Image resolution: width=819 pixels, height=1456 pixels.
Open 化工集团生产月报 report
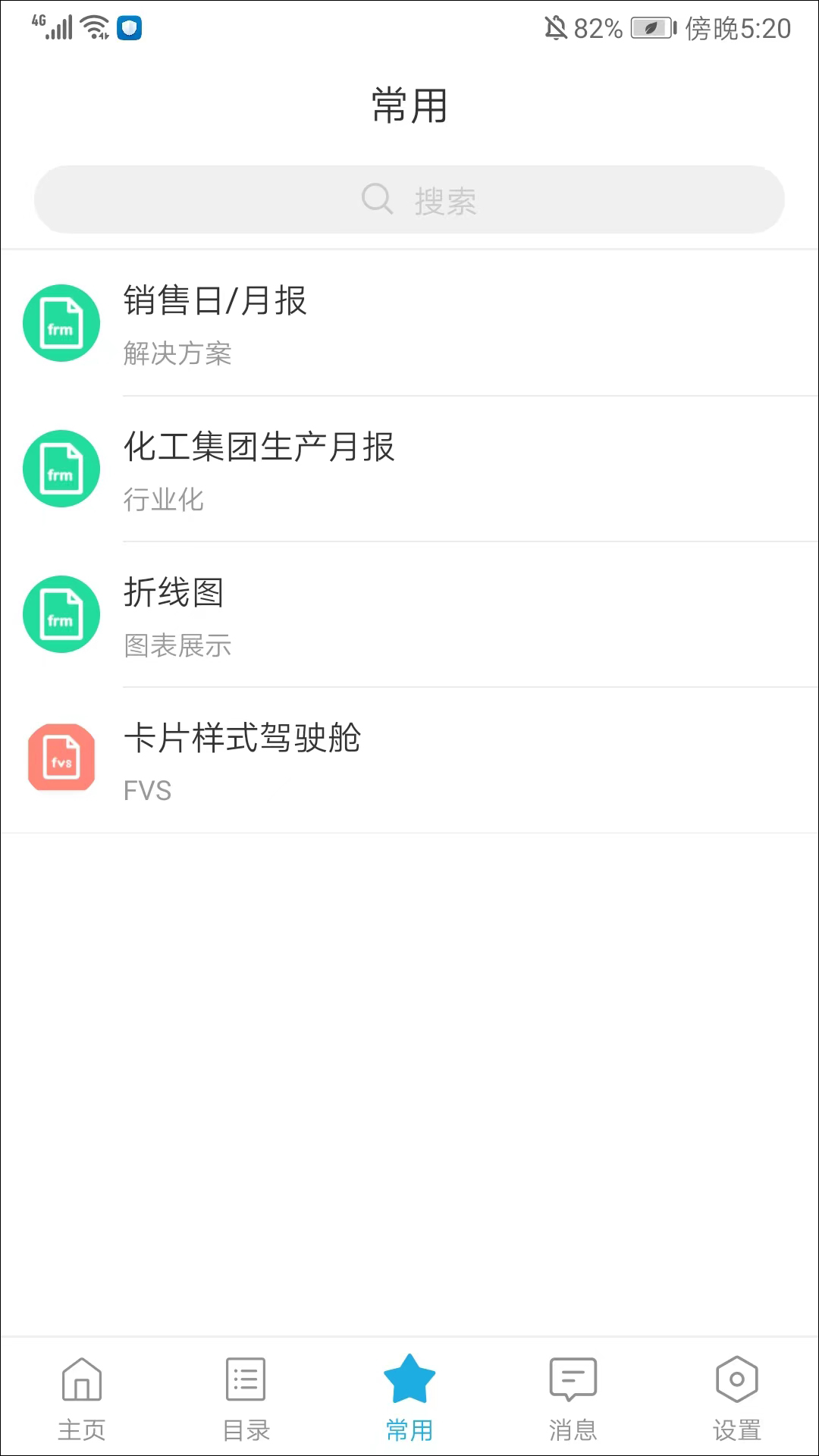[x=409, y=469]
